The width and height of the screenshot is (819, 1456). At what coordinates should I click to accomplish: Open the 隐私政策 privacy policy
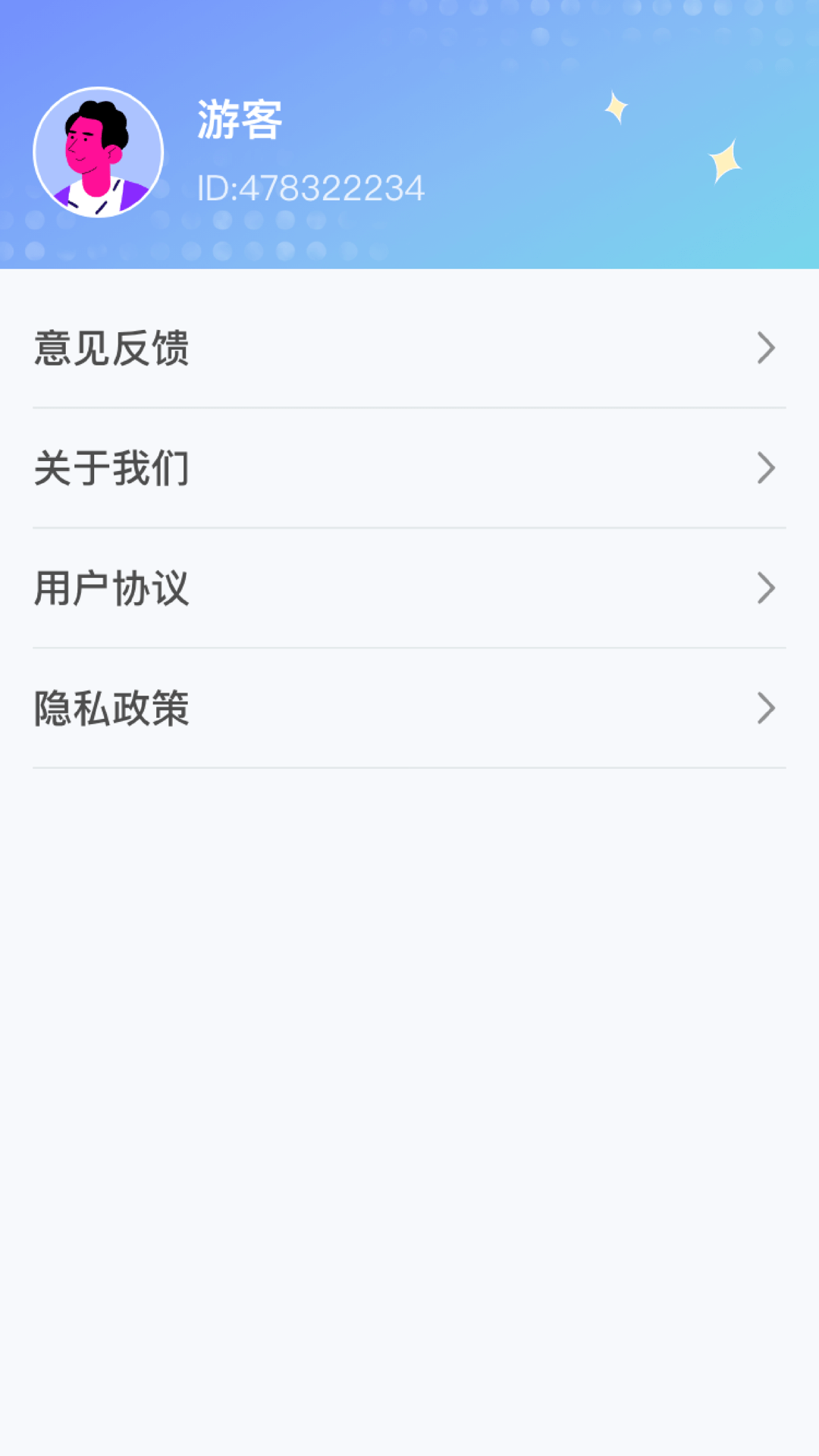click(409, 708)
